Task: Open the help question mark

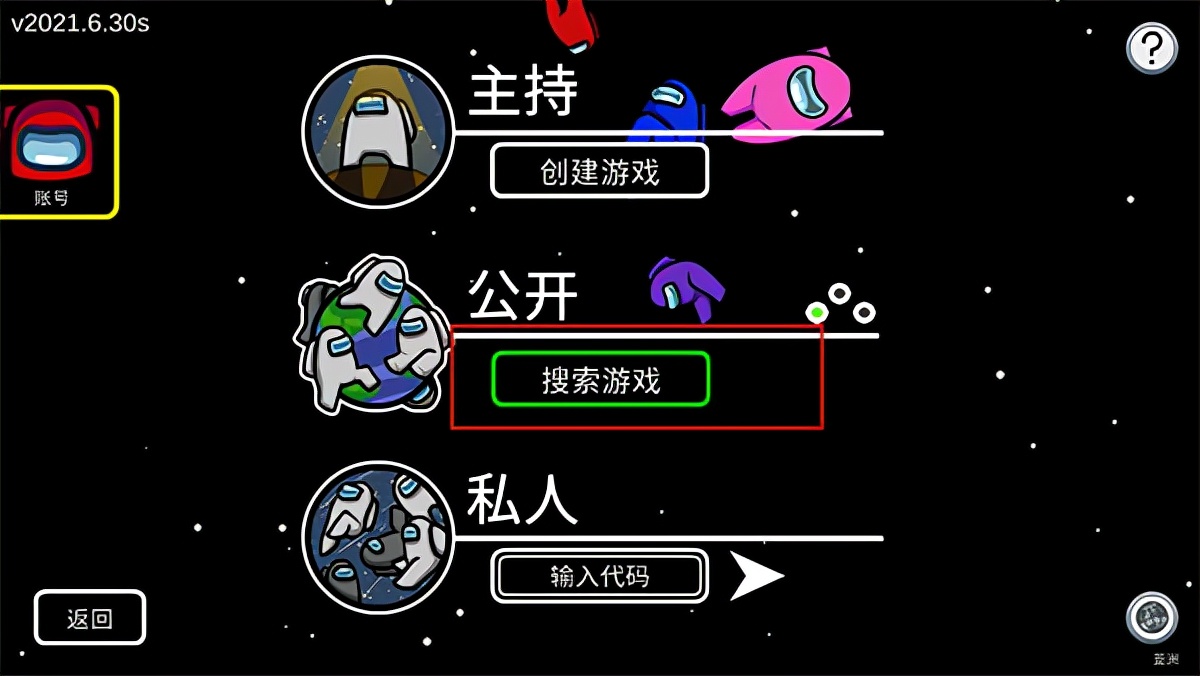Action: [1151, 47]
